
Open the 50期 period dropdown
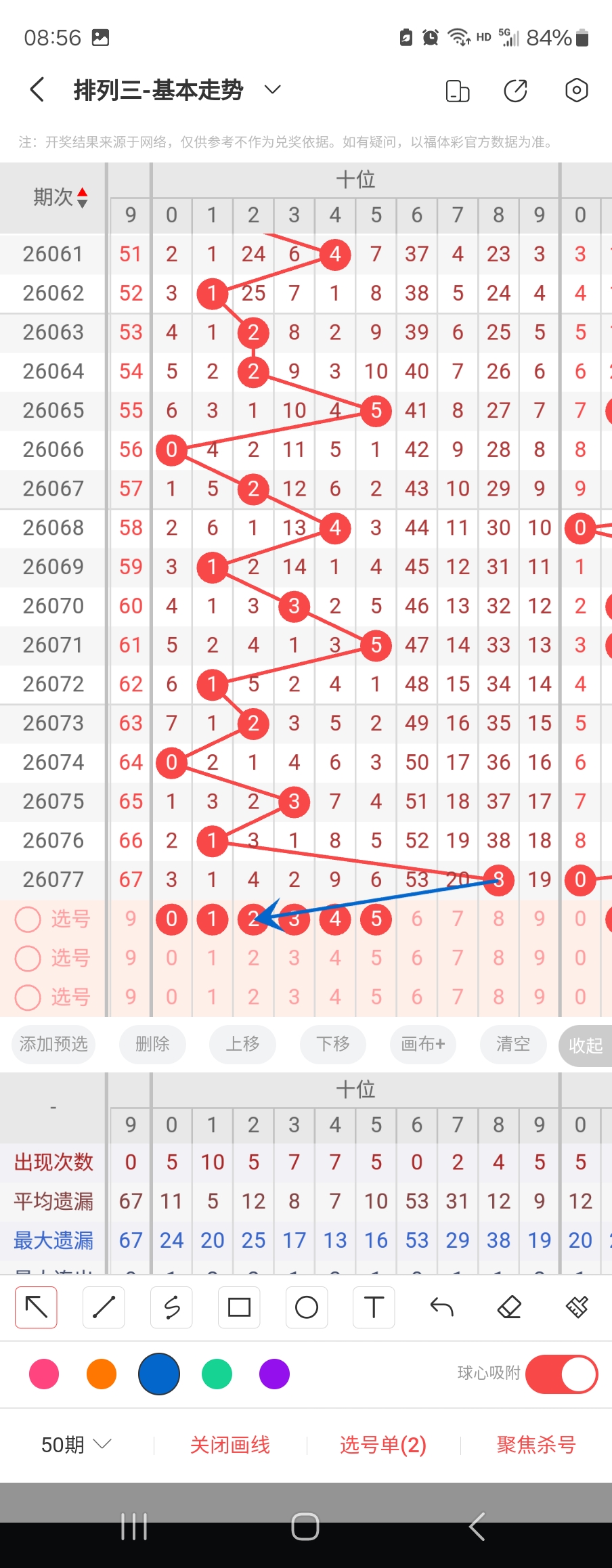[x=76, y=1445]
